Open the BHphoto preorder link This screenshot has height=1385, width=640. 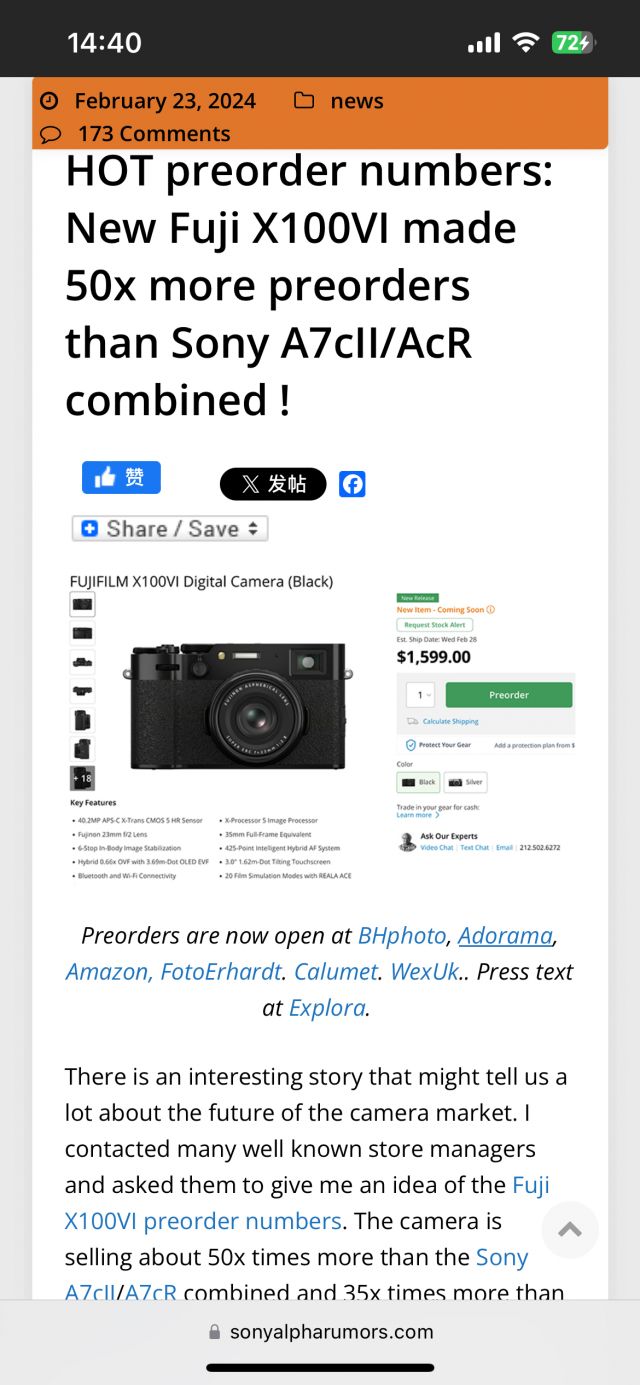pyautogui.click(x=402, y=935)
